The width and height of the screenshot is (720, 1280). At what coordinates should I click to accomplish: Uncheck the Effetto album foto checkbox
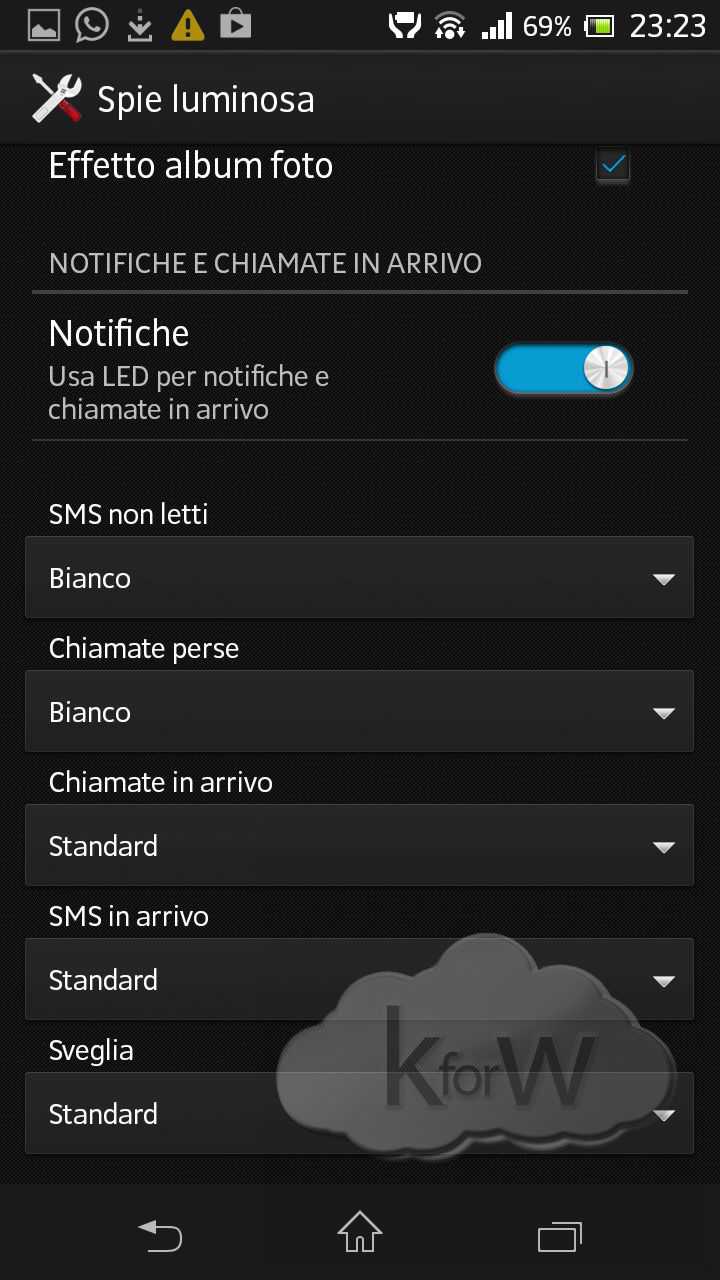point(612,165)
